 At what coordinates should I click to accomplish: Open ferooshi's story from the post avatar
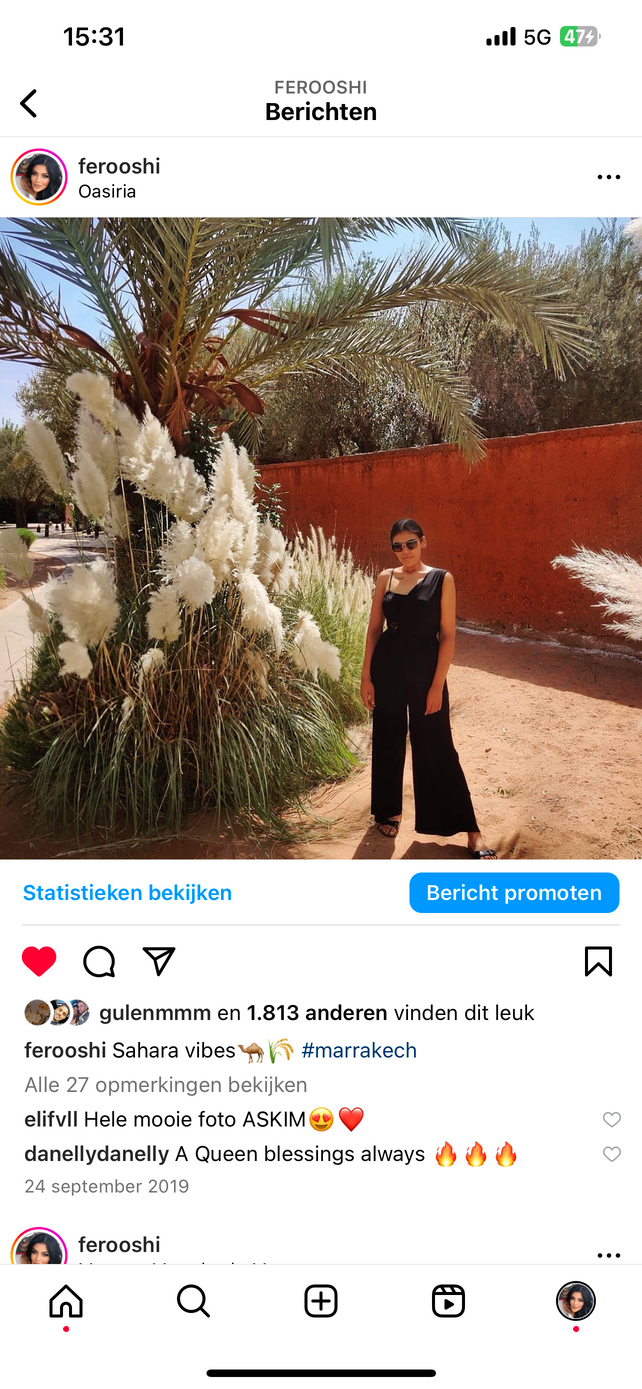[39, 177]
